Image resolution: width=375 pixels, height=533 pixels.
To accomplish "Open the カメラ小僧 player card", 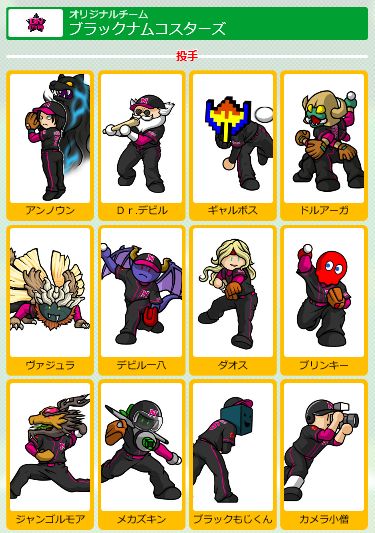I will (324, 454).
